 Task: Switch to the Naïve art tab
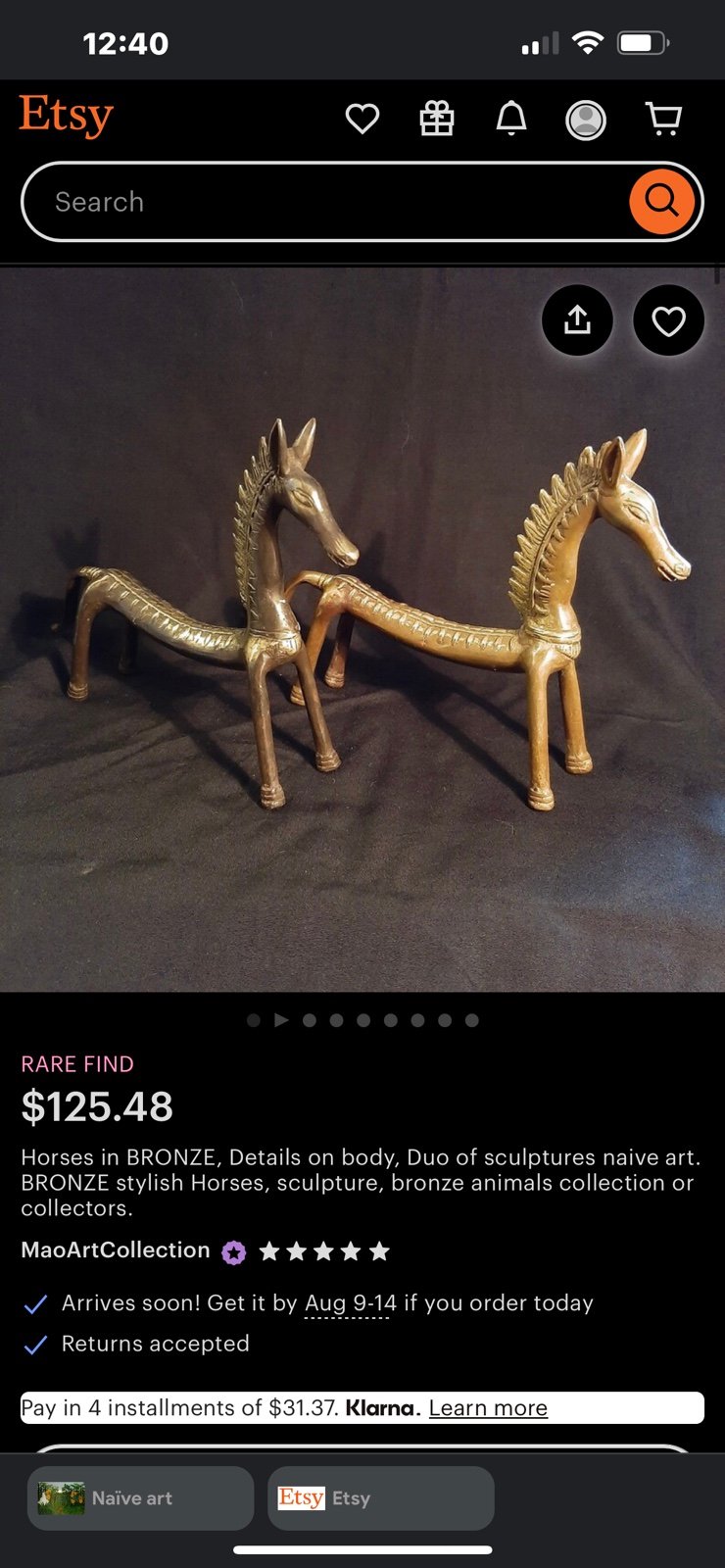click(140, 1498)
